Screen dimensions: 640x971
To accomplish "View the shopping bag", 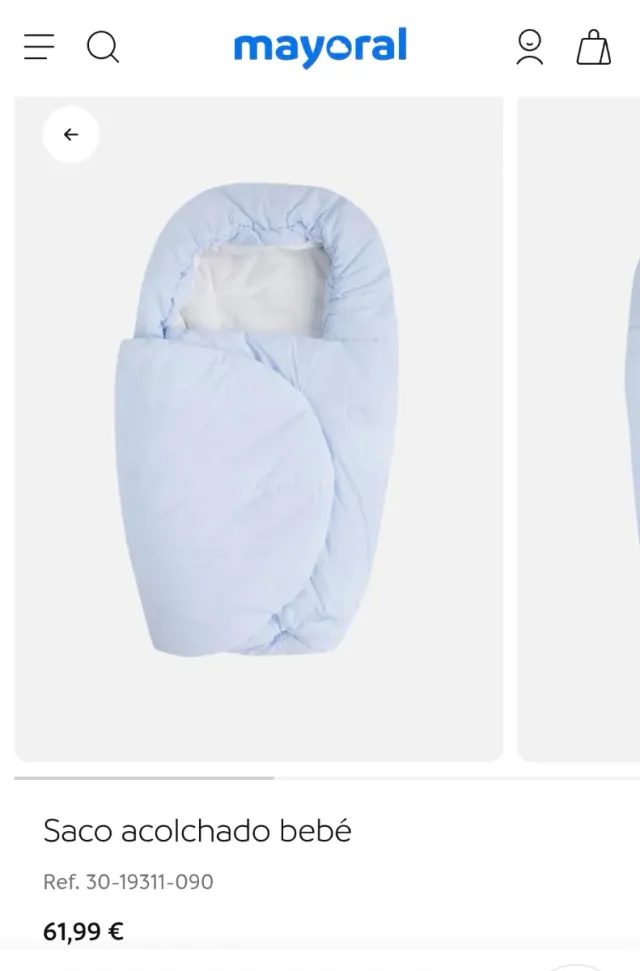I will click(593, 47).
